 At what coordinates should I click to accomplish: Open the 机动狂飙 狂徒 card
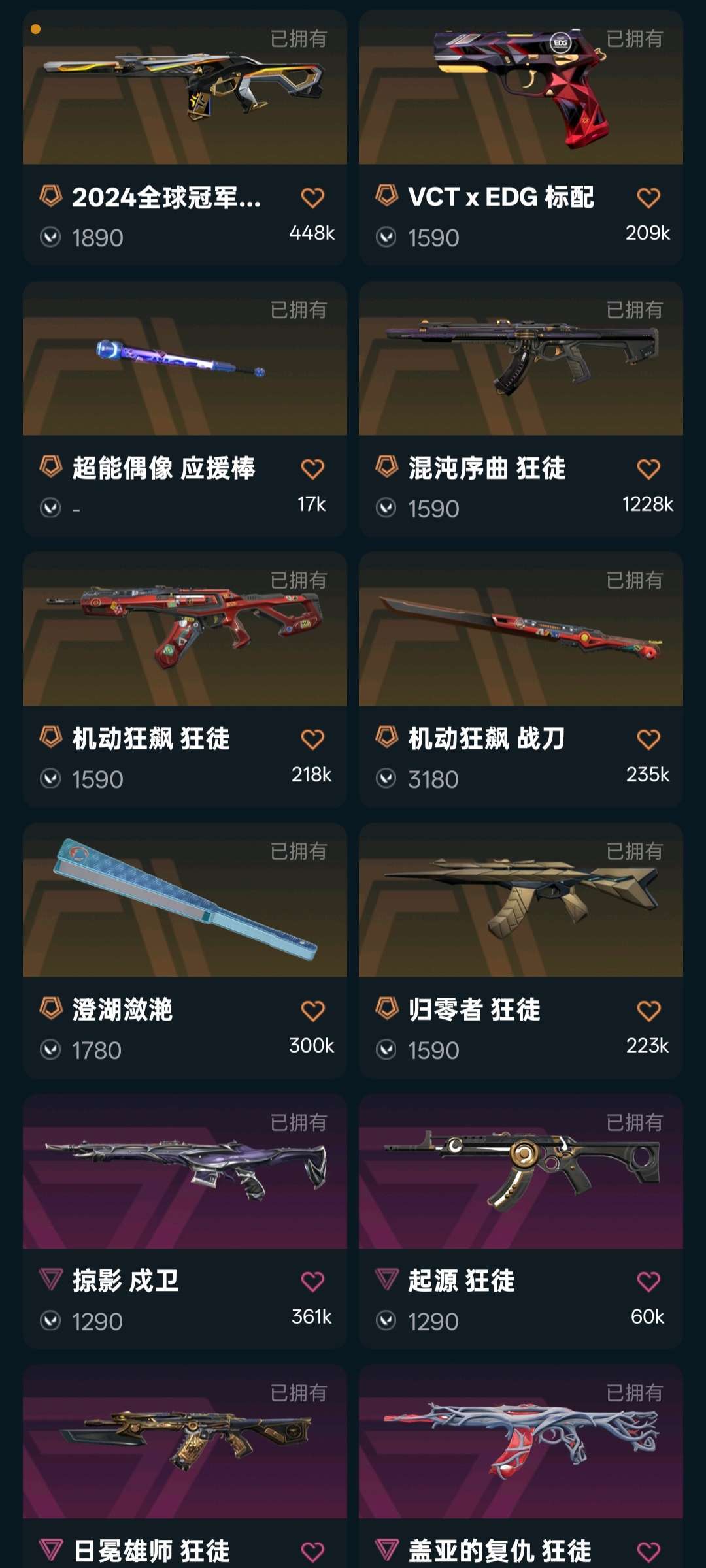(x=184, y=630)
